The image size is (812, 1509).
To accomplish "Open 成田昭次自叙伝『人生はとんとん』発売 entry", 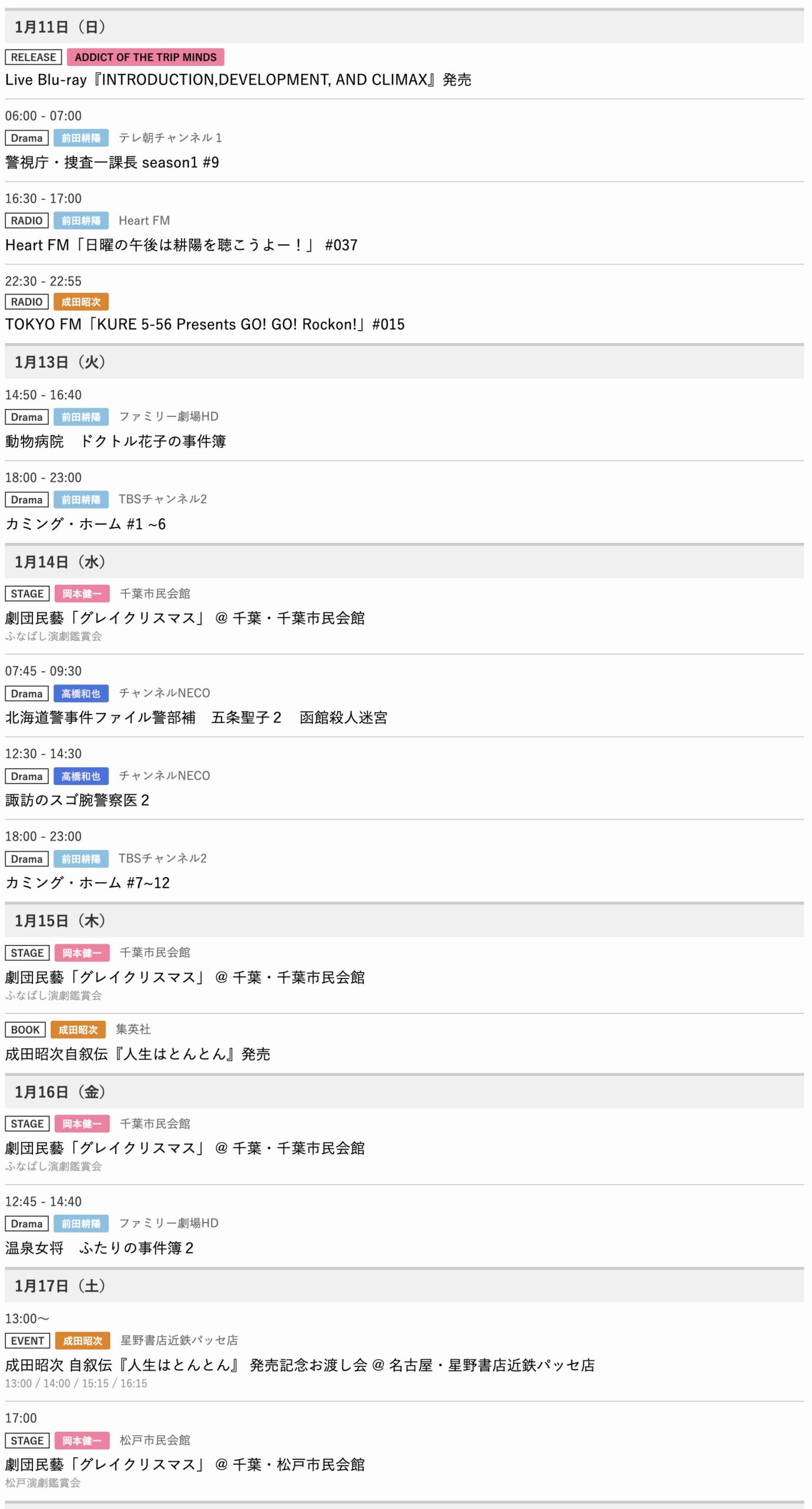I will pos(138,1054).
